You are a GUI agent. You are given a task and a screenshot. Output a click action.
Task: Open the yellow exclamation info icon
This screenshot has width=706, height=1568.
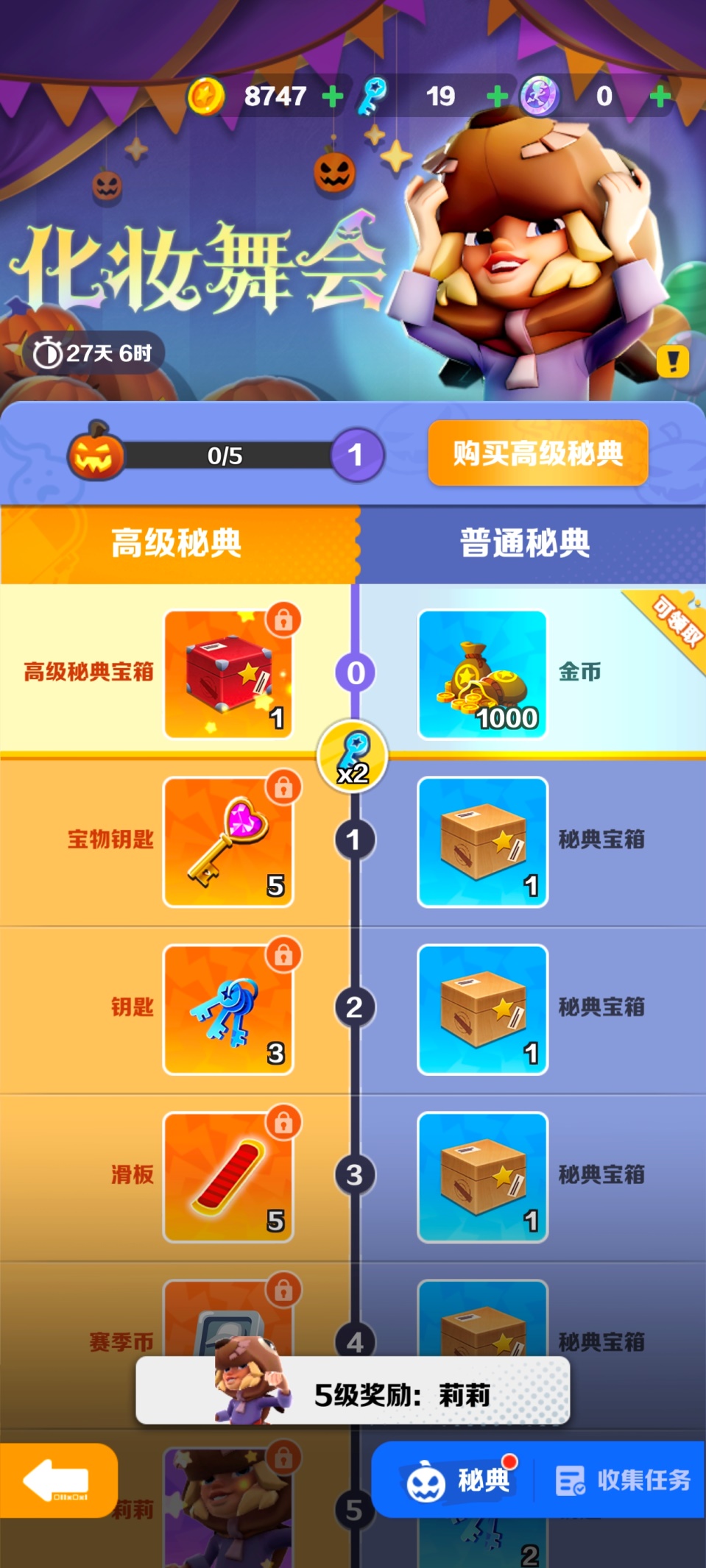(x=672, y=361)
